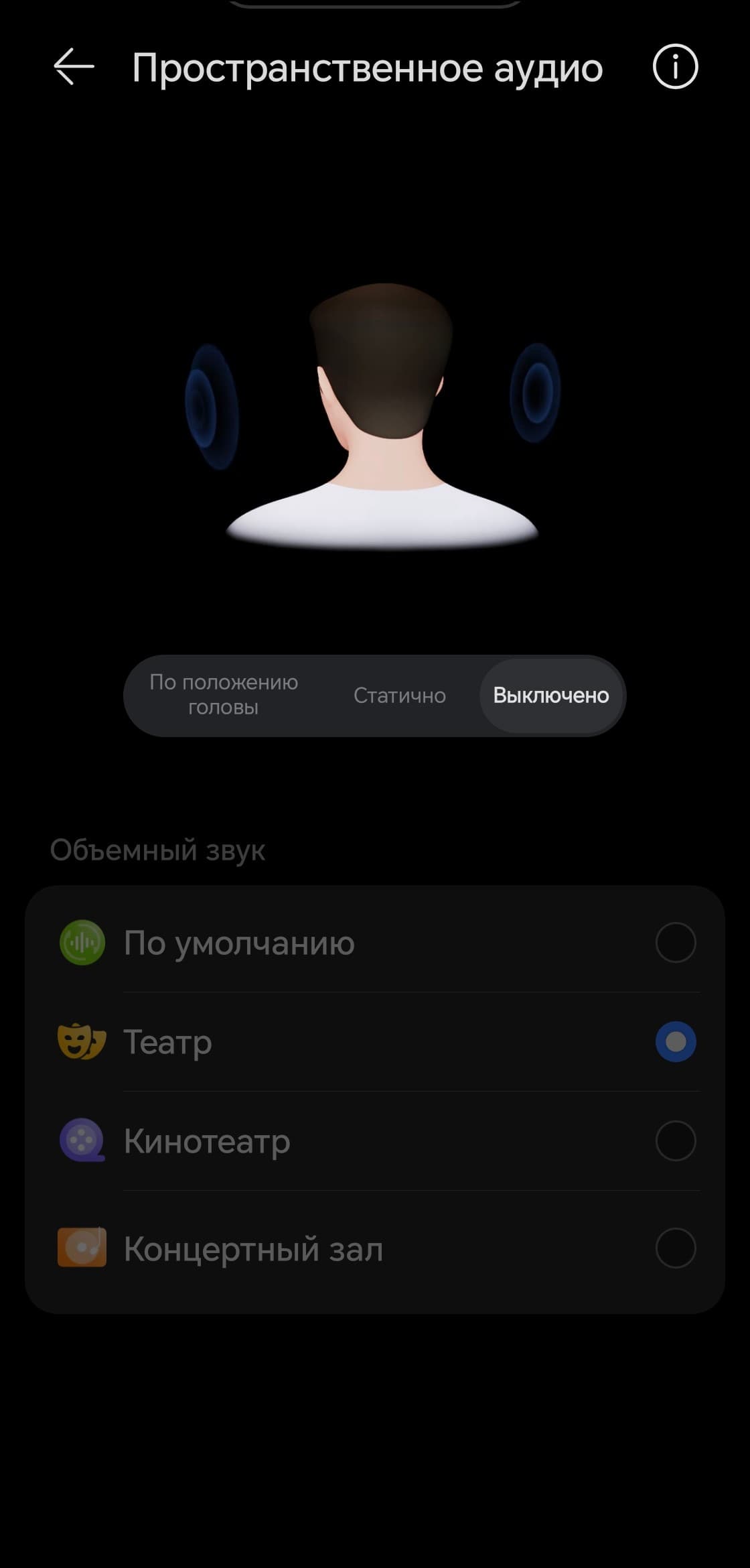Select the «Статично» mode
This screenshot has height=1568, width=750.
pyautogui.click(x=400, y=696)
